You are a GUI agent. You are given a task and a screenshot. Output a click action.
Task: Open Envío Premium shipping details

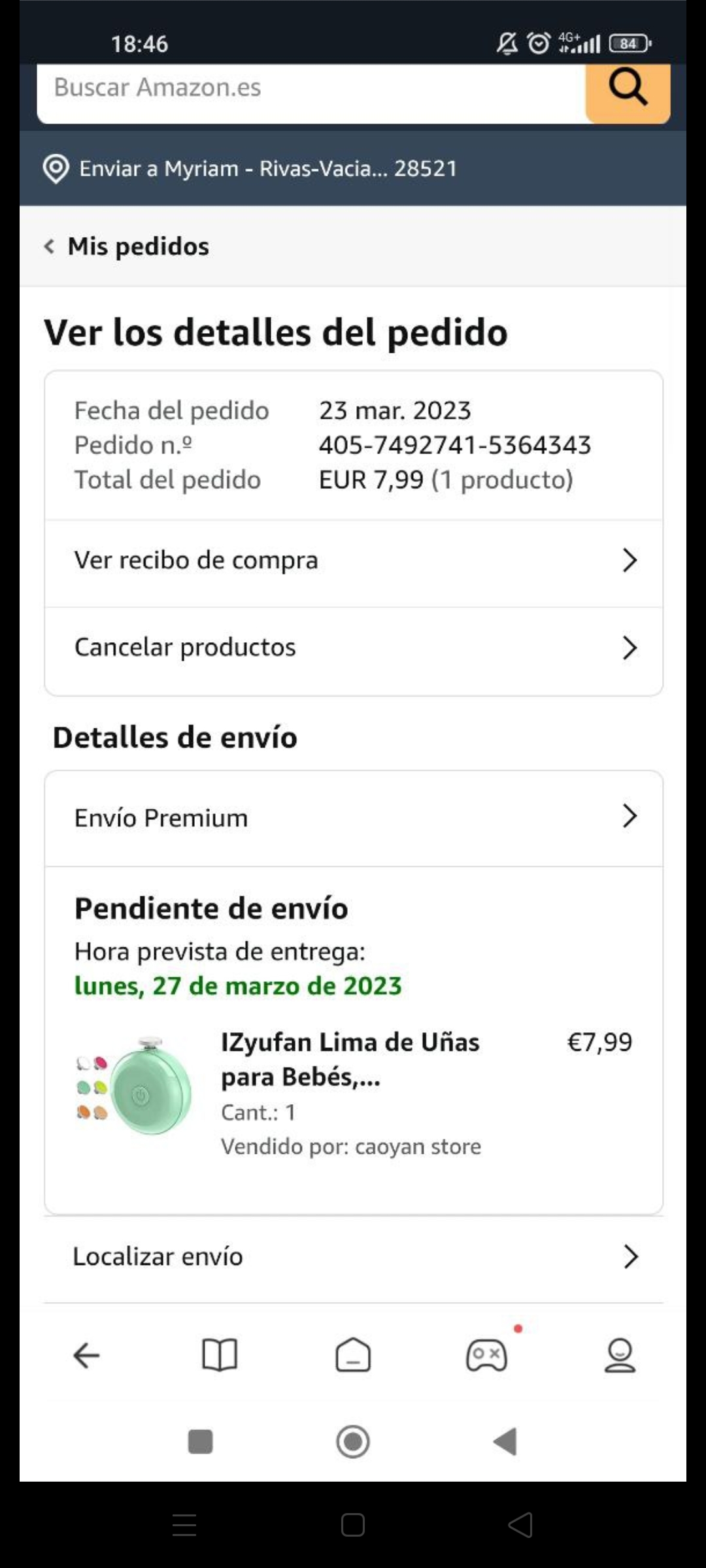[353, 818]
